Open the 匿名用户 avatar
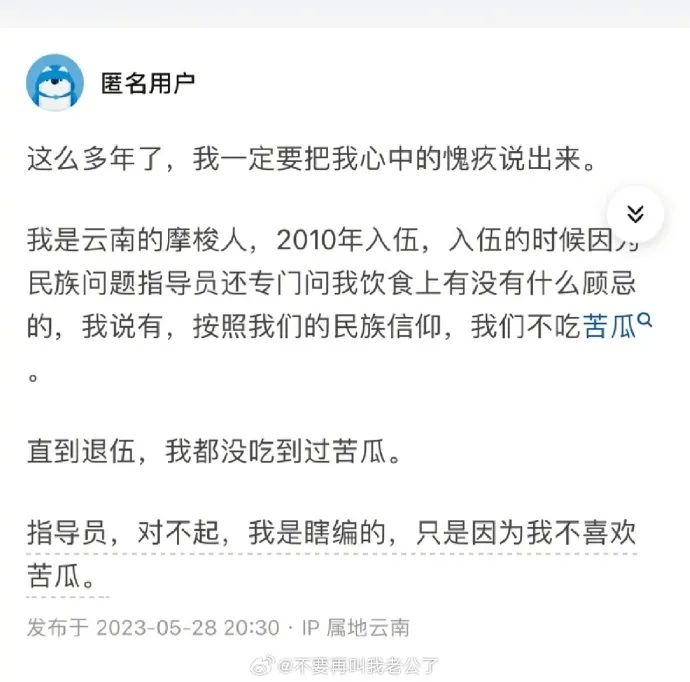 pyautogui.click(x=54, y=83)
